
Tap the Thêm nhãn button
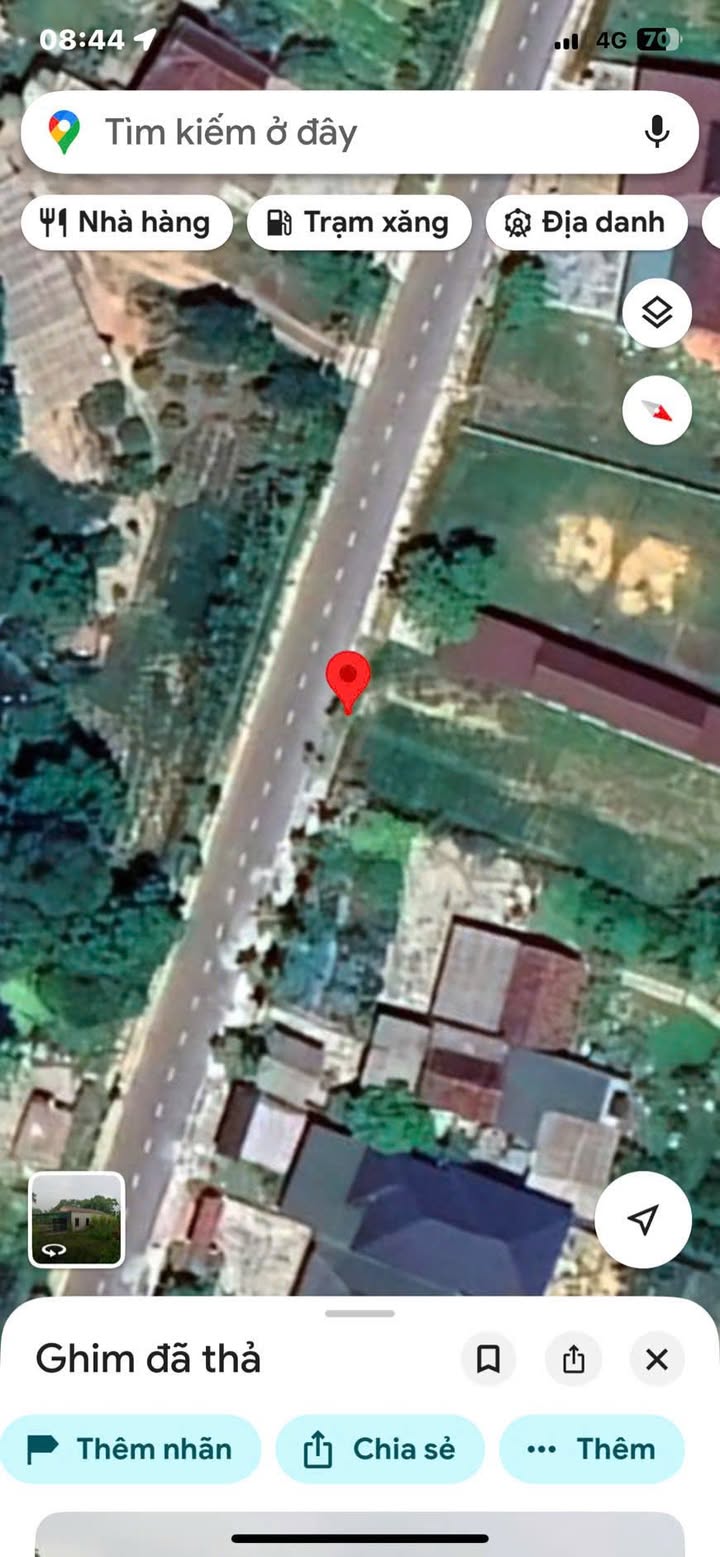click(129, 1449)
